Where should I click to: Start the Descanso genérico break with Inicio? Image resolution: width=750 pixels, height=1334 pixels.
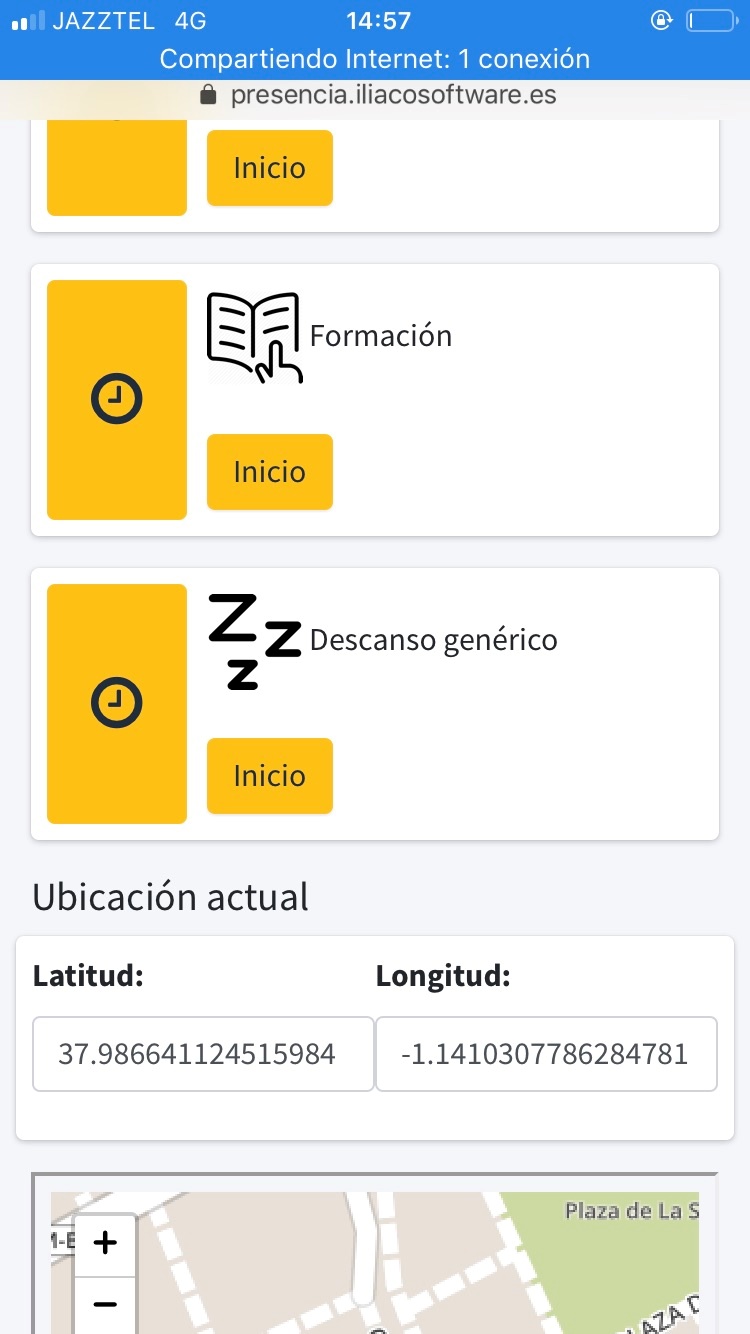click(269, 776)
